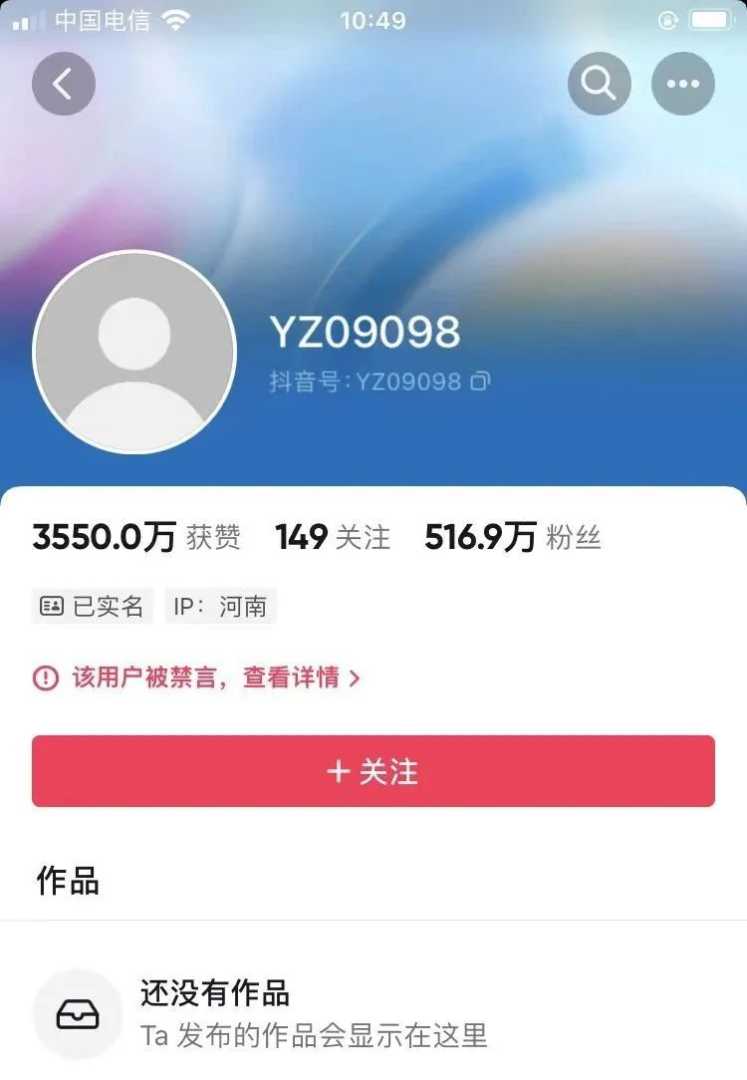Open the 149 关注 following list
The image size is (747, 1080).
(332, 537)
